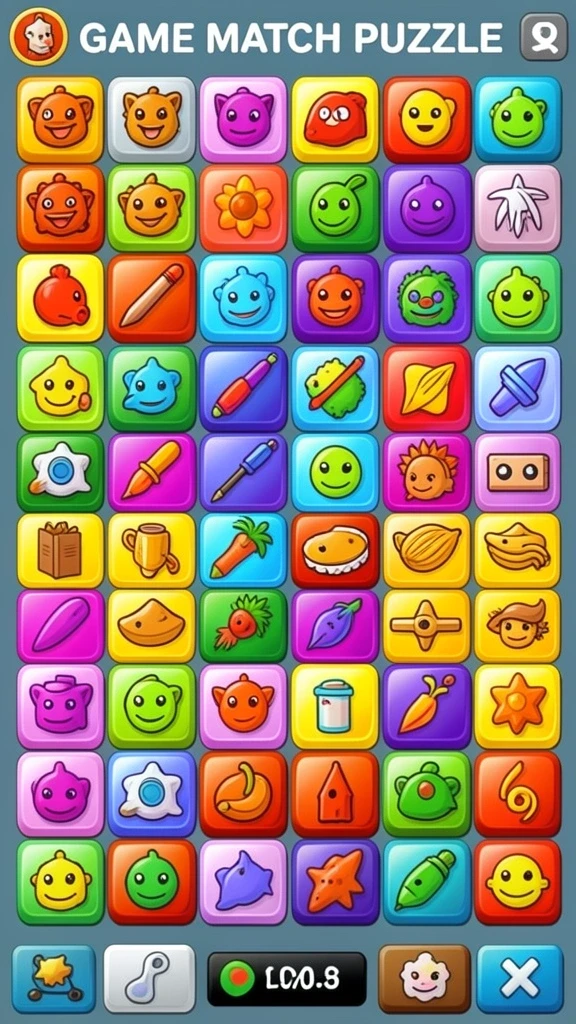Tap the blue monster tile on light blue
Image resolution: width=576 pixels, height=1024 pixels.
[x=243, y=298]
